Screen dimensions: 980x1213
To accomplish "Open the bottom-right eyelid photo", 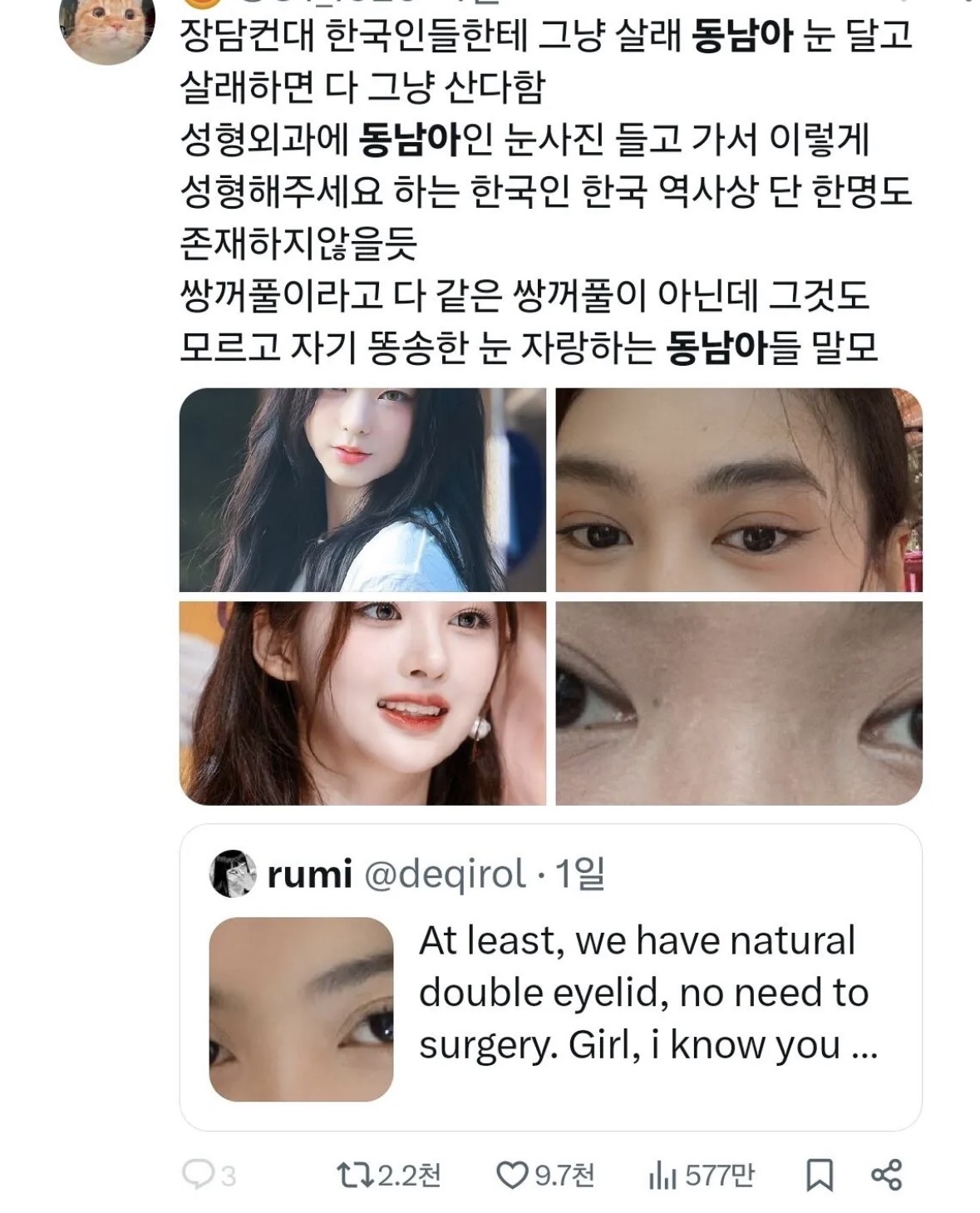I will (740, 703).
